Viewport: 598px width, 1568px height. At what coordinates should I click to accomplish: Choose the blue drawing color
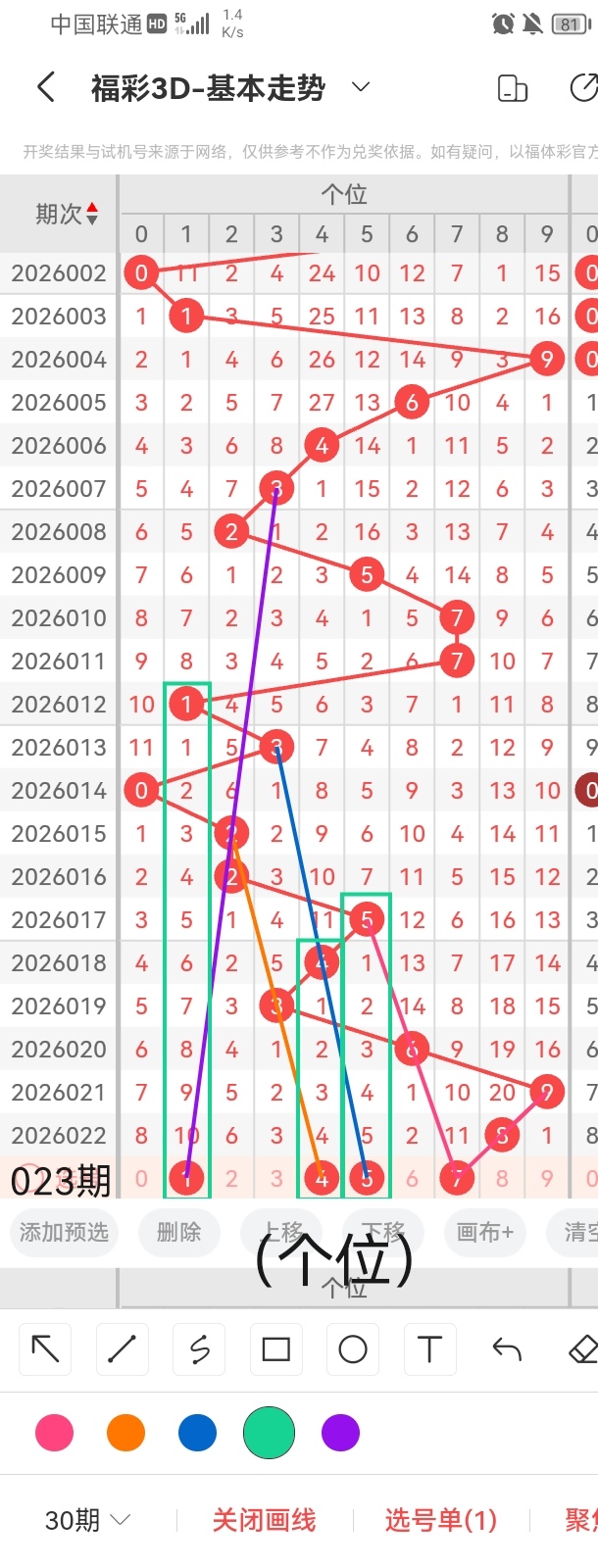click(197, 1433)
